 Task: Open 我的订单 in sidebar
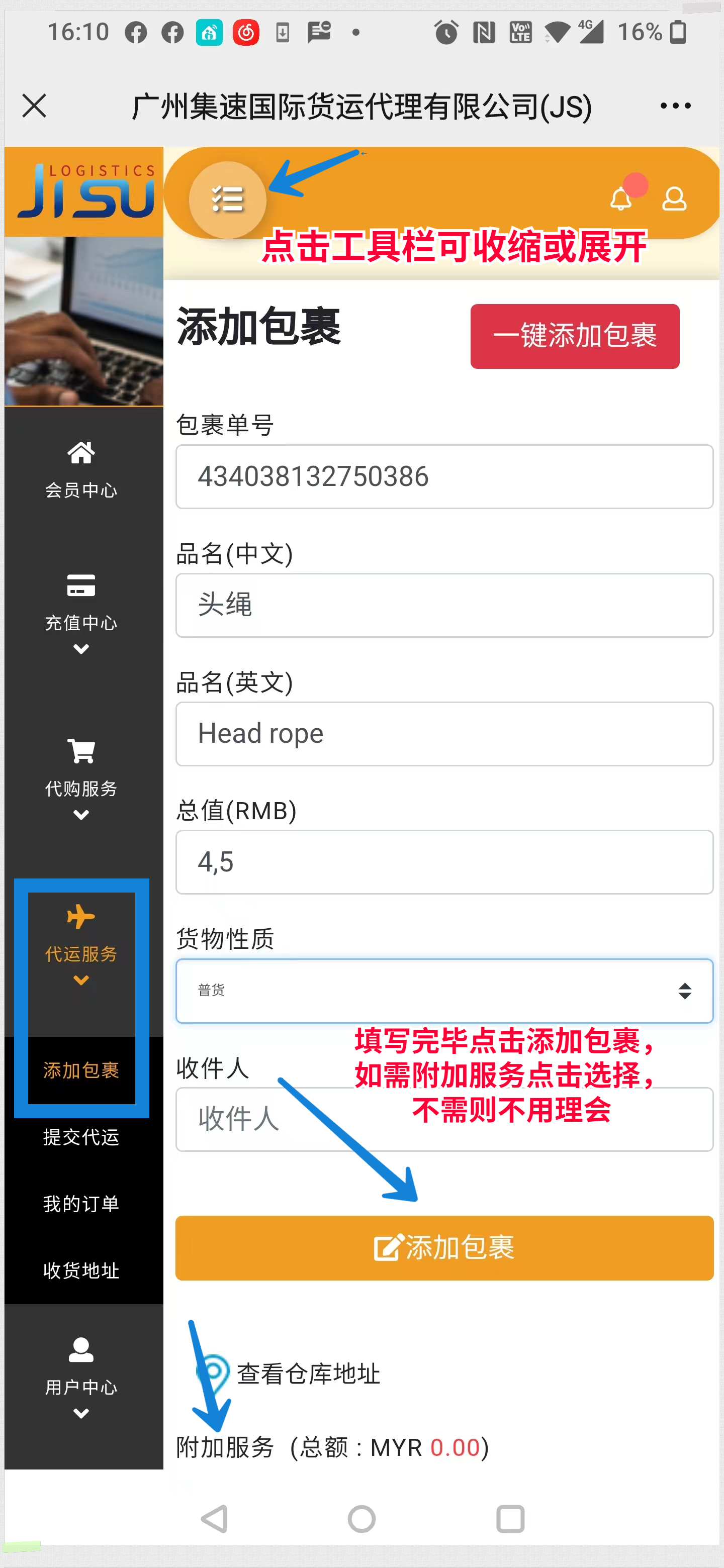[81, 1204]
